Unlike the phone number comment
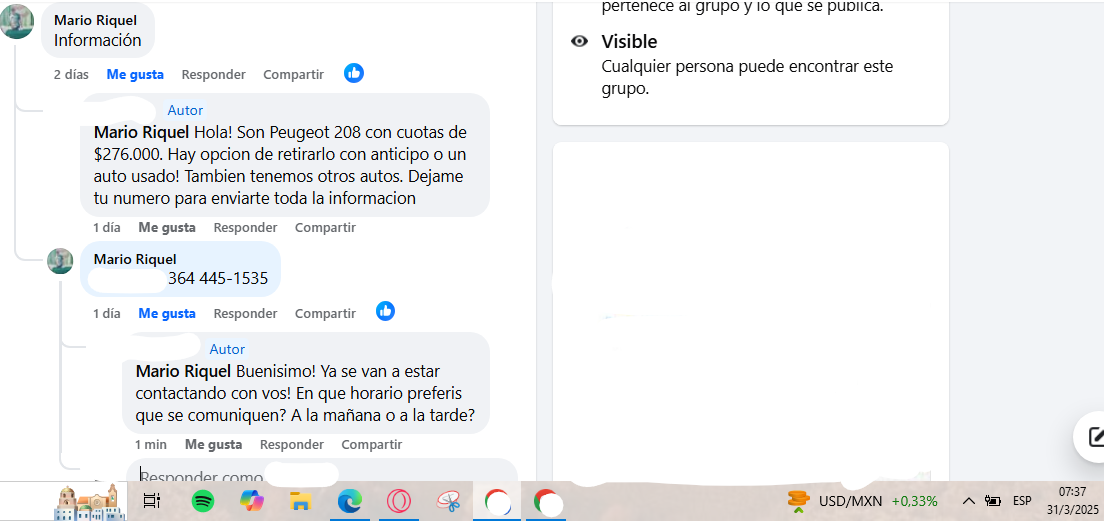Image resolution: width=1104 pixels, height=521 pixels. (x=167, y=313)
